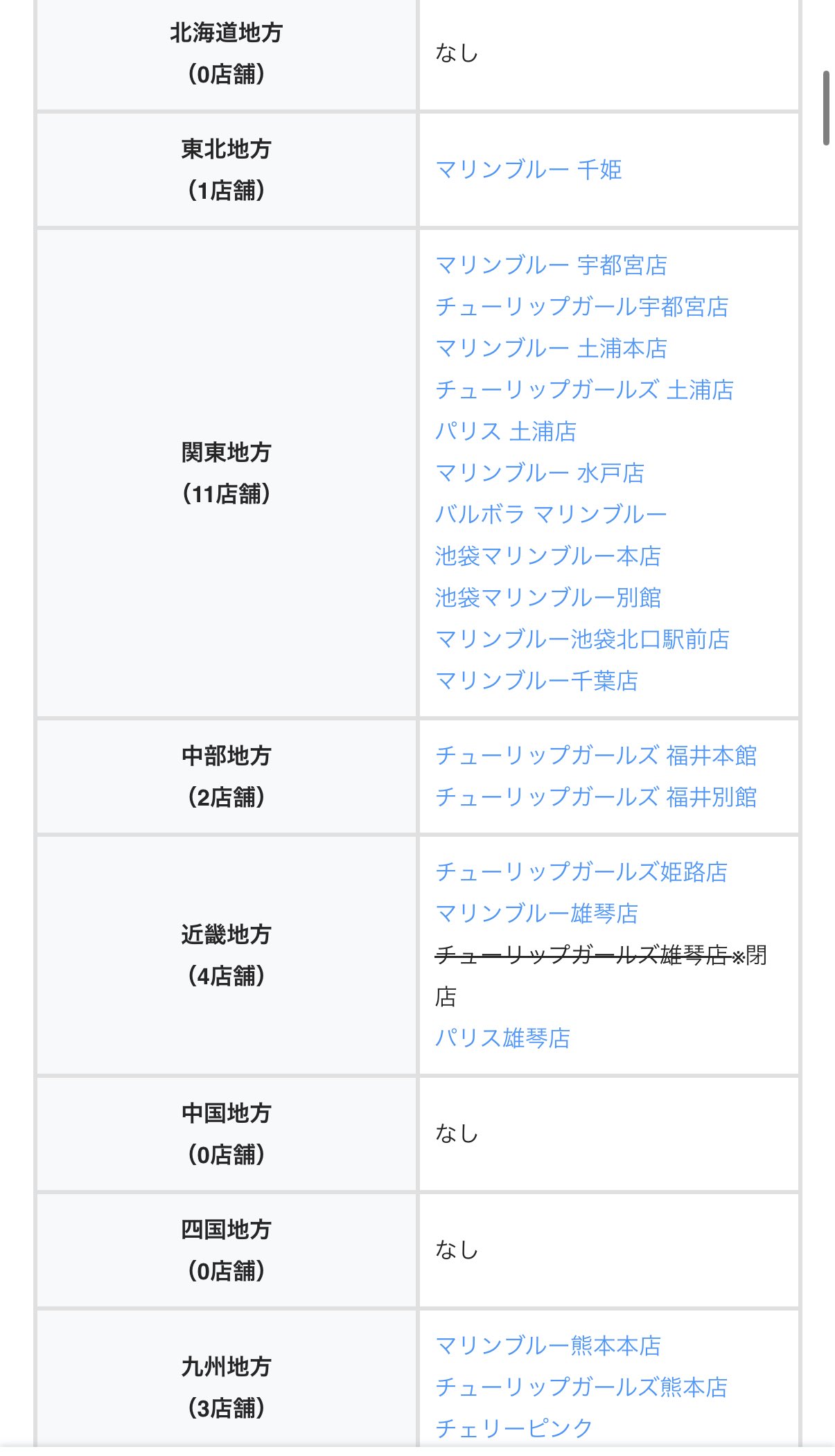Image resolution: width=835 pixels, height=1456 pixels.
Task: Select チューリップガールズ姫路店 link
Action: click(x=581, y=872)
